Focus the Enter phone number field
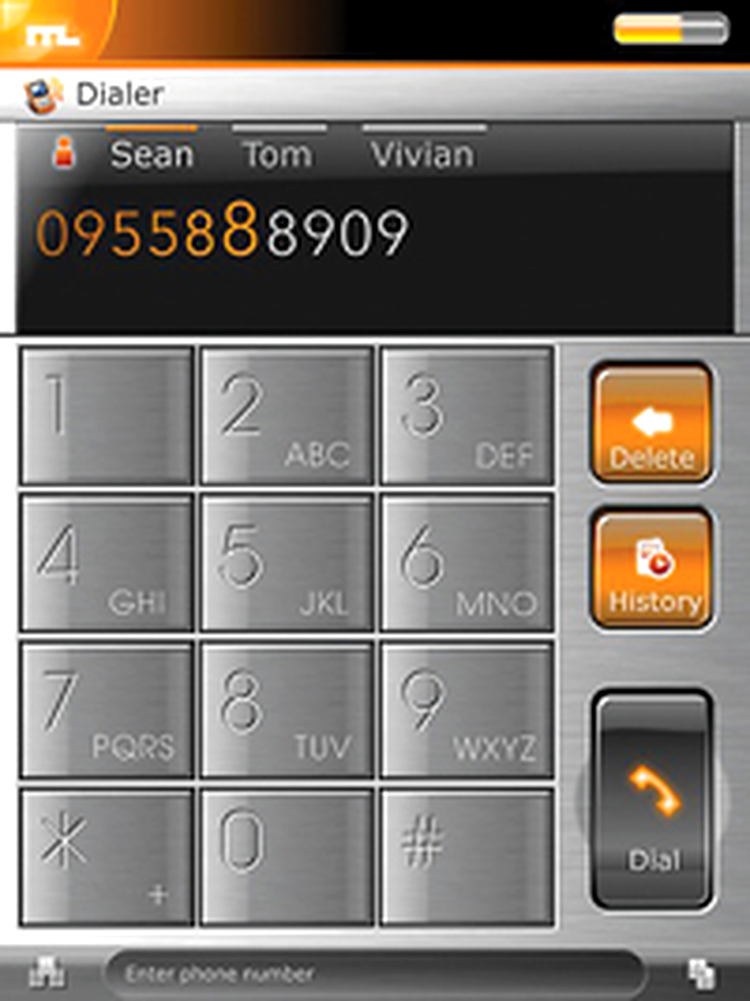Image resolution: width=750 pixels, height=1001 pixels. tap(375, 974)
